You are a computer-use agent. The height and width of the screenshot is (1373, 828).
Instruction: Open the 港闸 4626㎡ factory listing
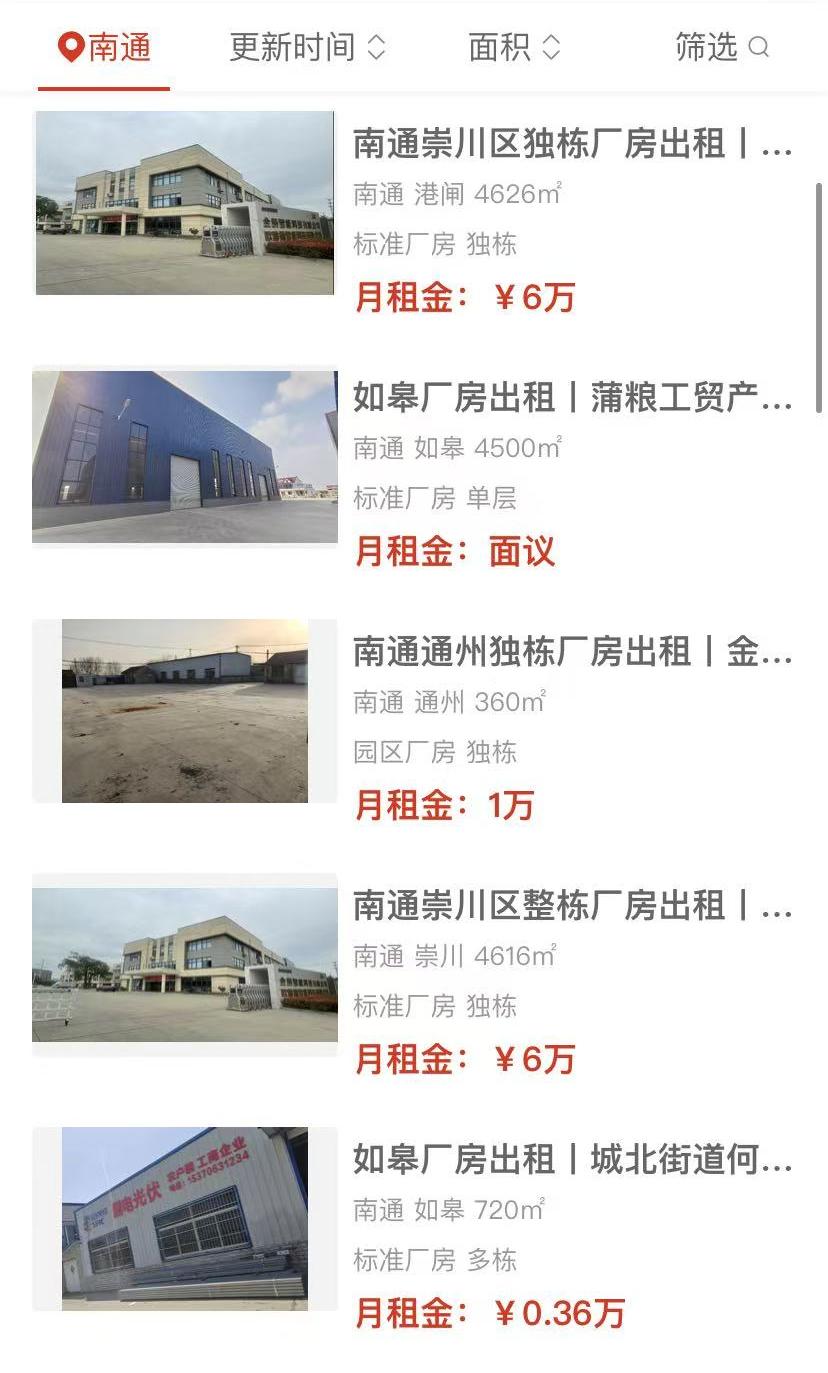[572, 145]
